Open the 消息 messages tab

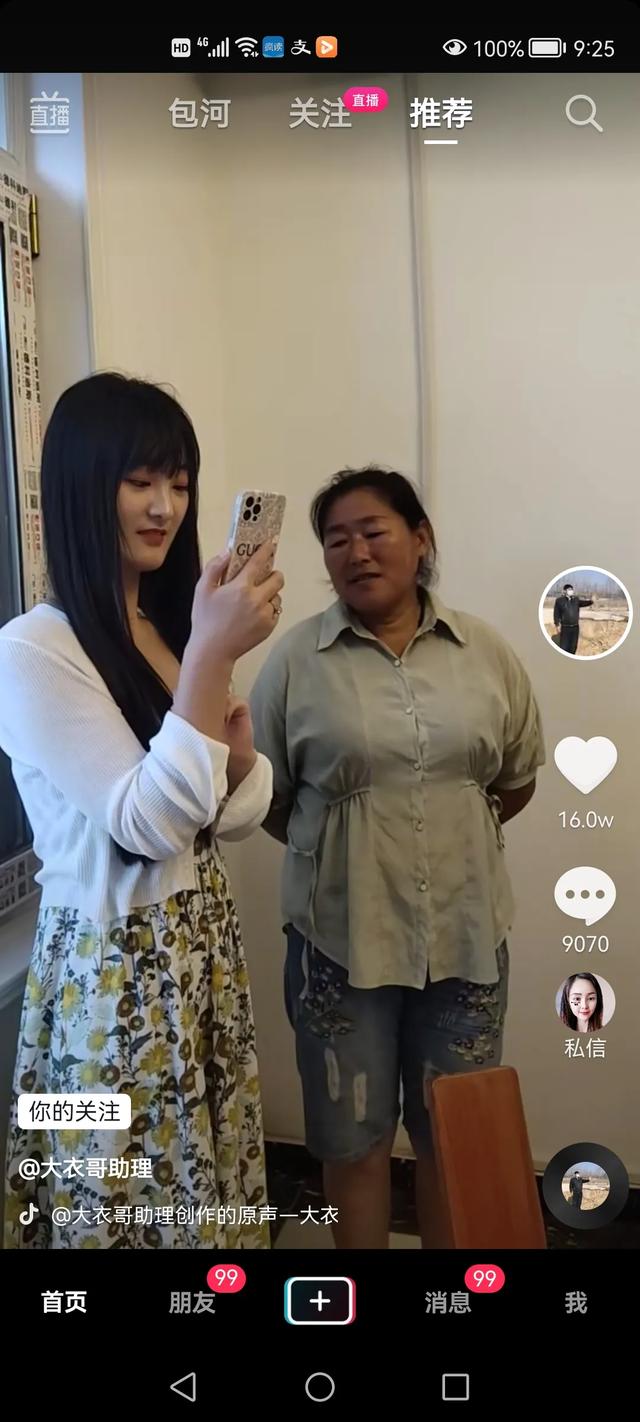pyautogui.click(x=448, y=1302)
